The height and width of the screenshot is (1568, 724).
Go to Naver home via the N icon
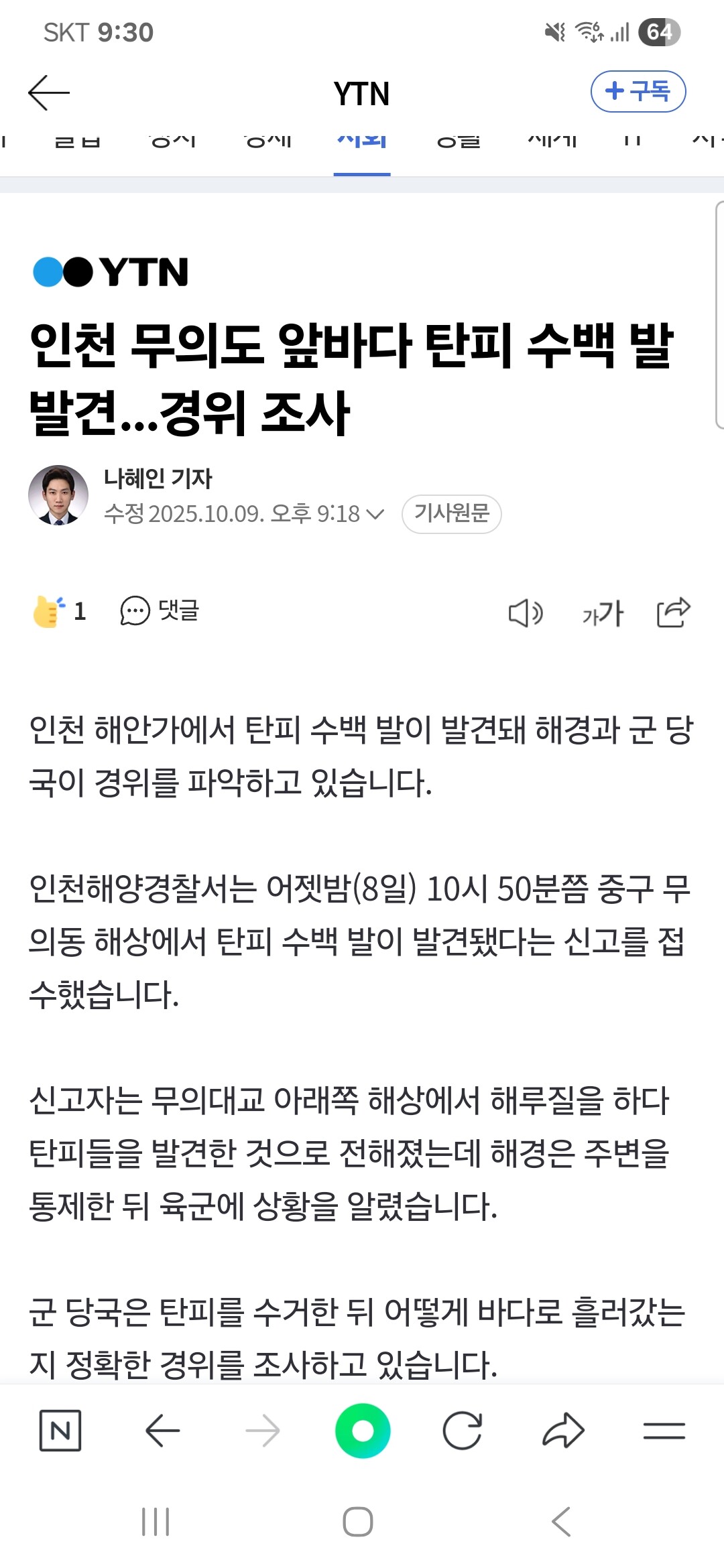[x=60, y=1431]
